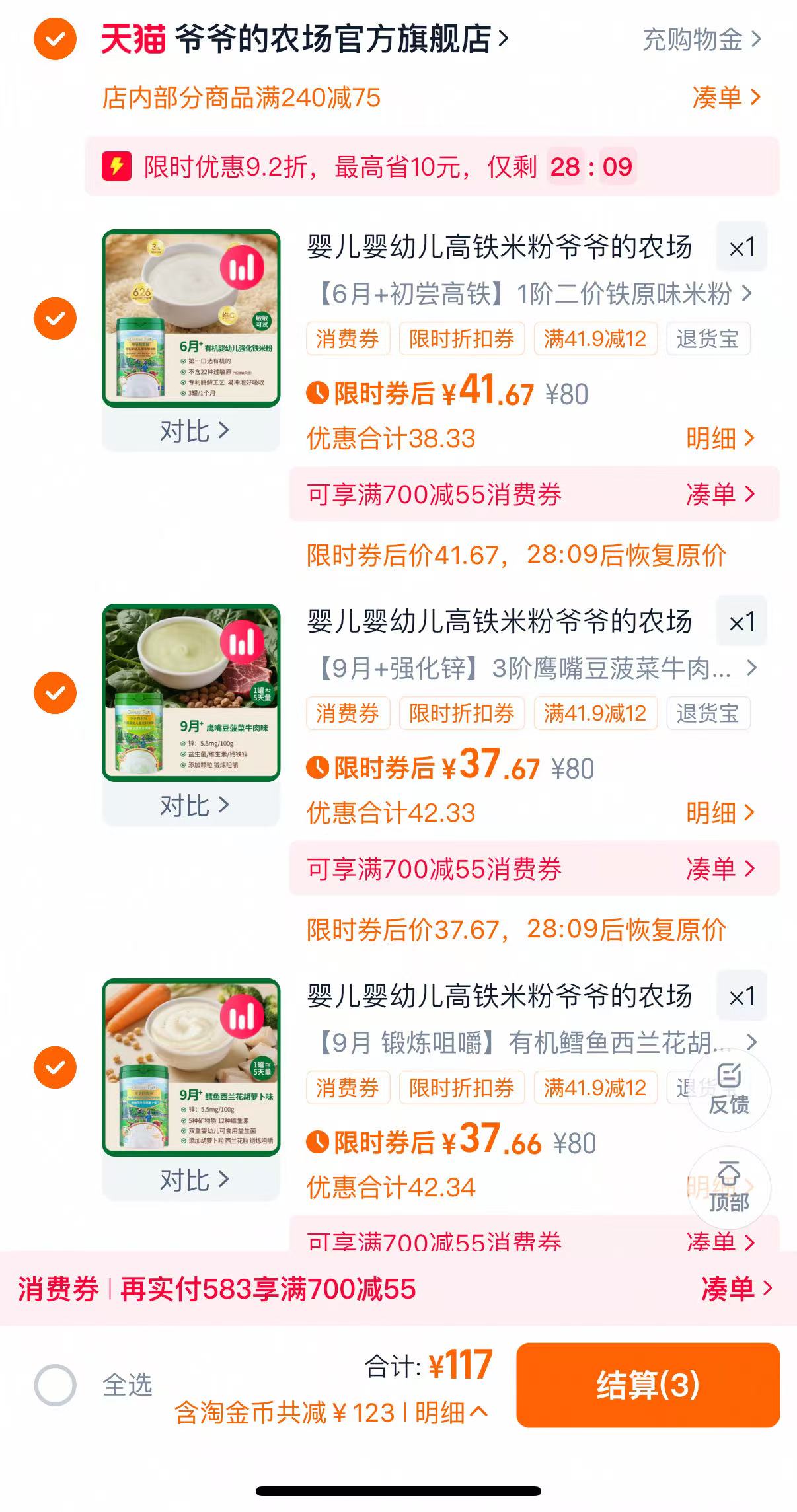797x1512 pixels.
Task: Tap the lightning icon in the flash-sale banner
Action: [x=116, y=168]
